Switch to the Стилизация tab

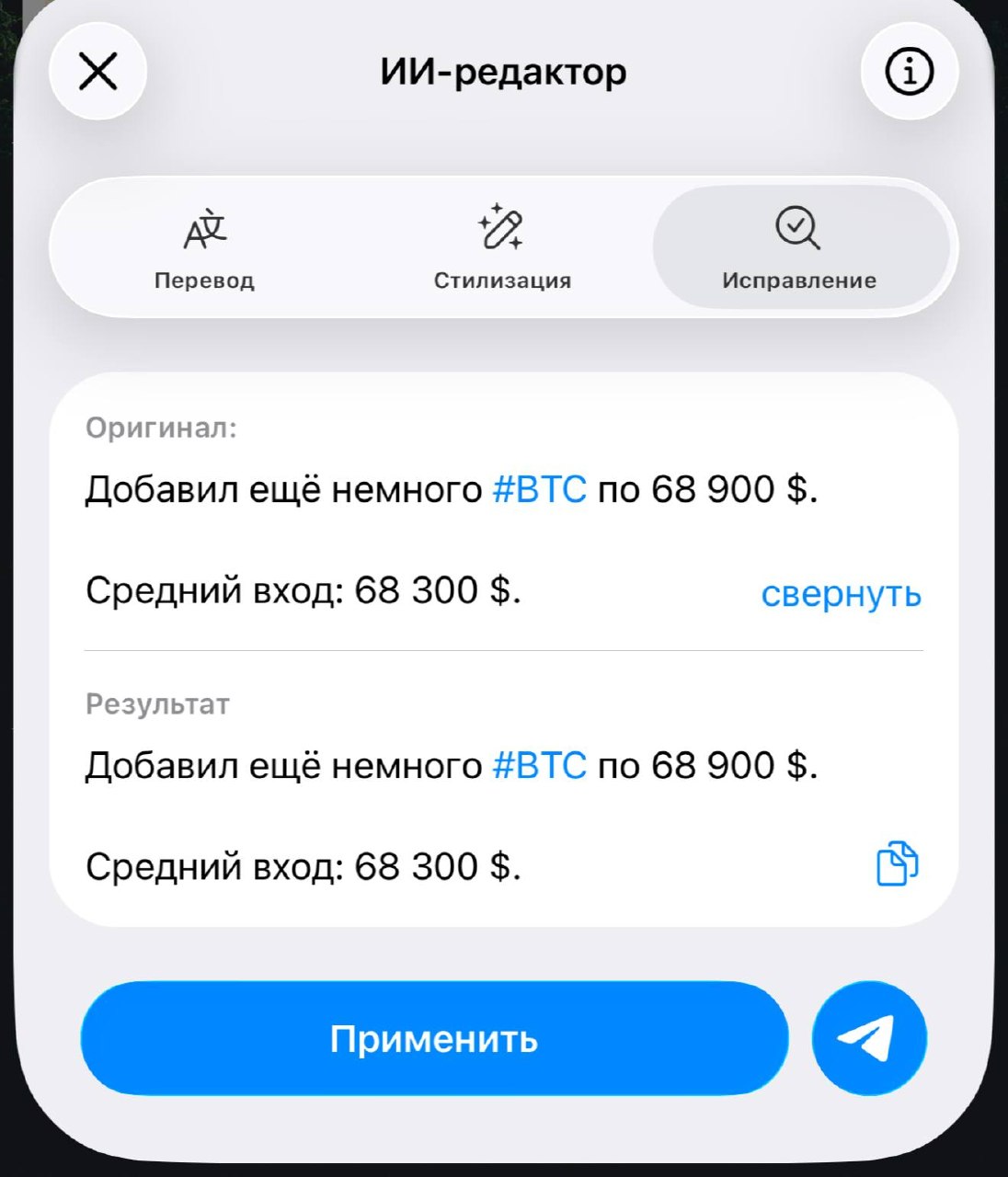click(502, 248)
